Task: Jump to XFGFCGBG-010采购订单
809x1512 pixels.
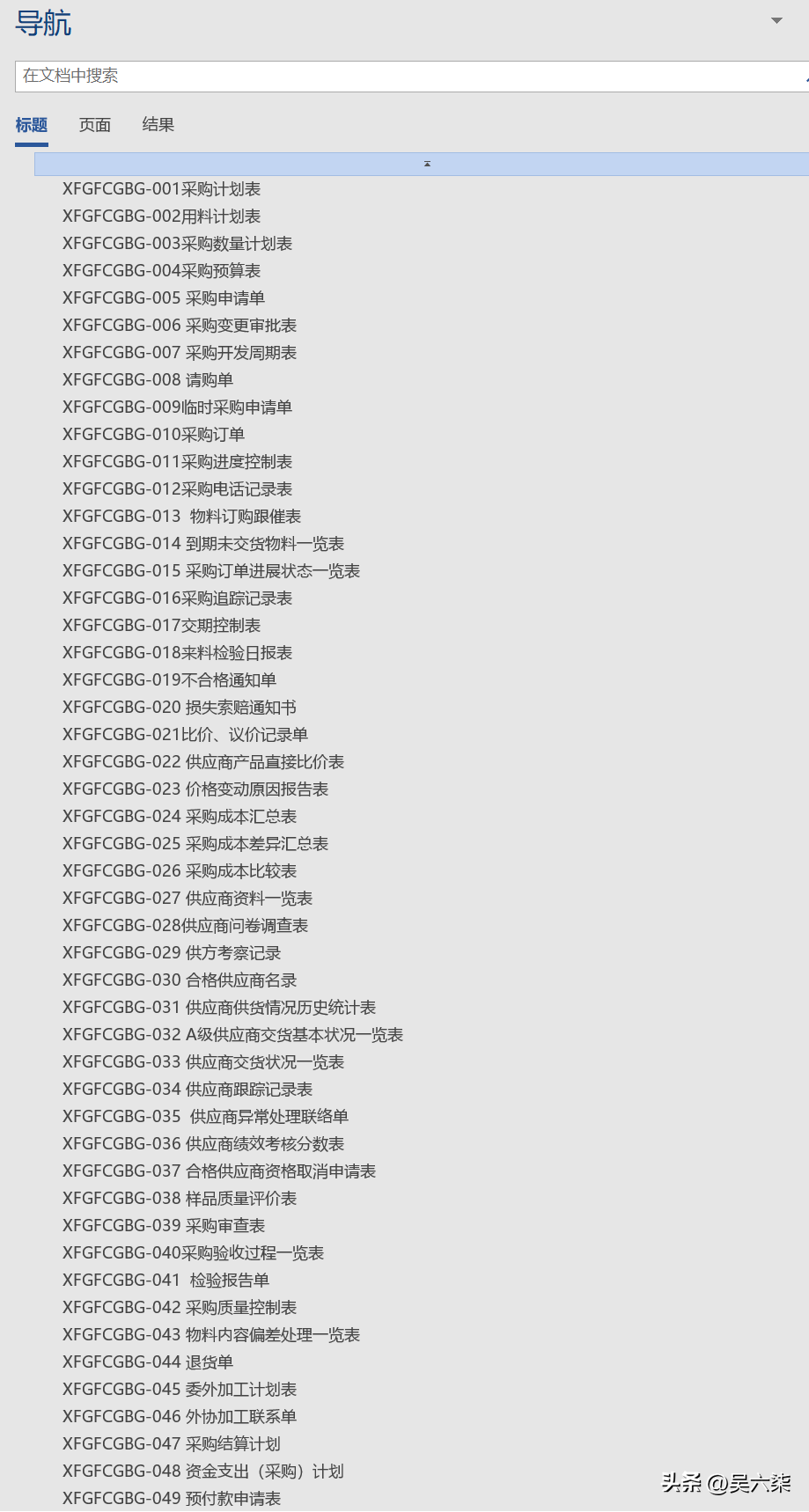Action: pyautogui.click(x=154, y=435)
